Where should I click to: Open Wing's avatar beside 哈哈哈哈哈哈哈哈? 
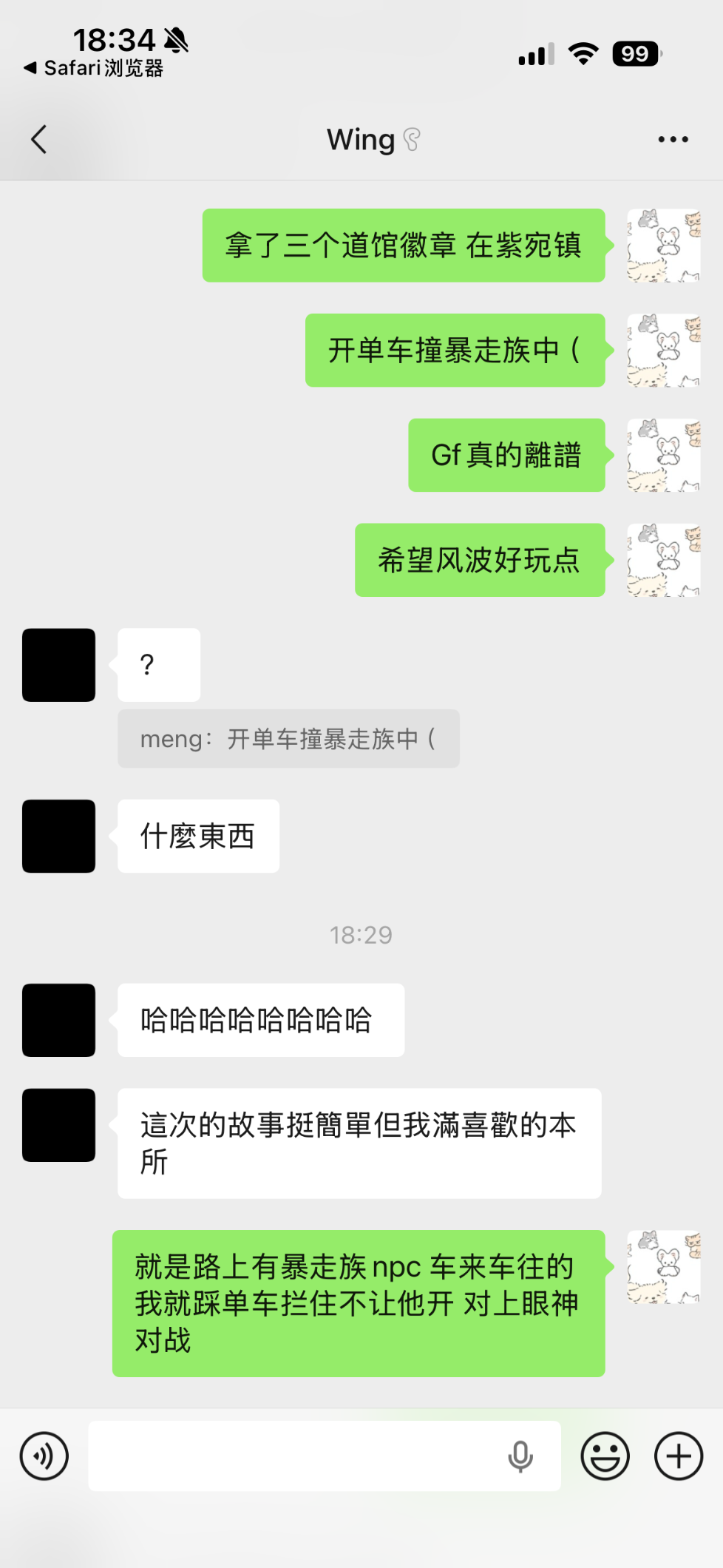point(59,1020)
